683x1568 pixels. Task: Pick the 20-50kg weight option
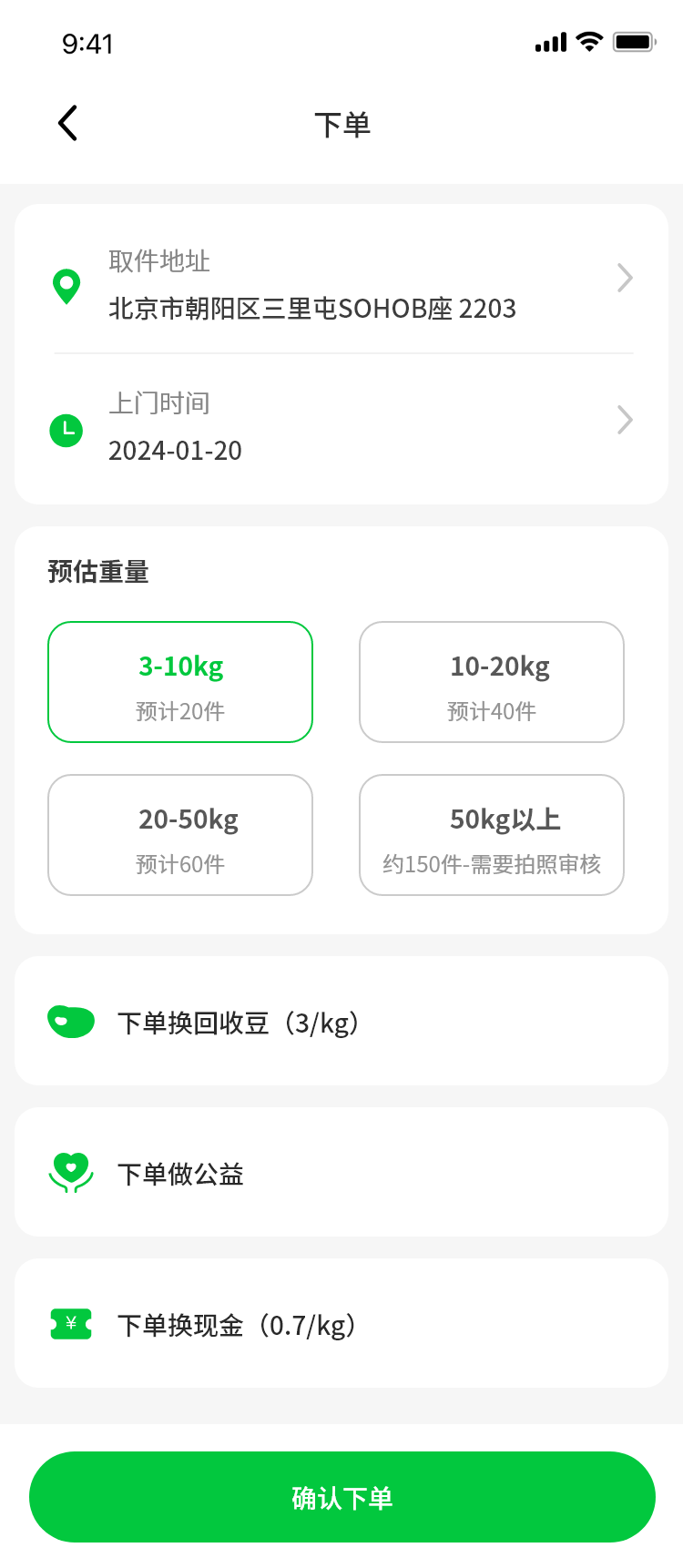[x=180, y=835]
